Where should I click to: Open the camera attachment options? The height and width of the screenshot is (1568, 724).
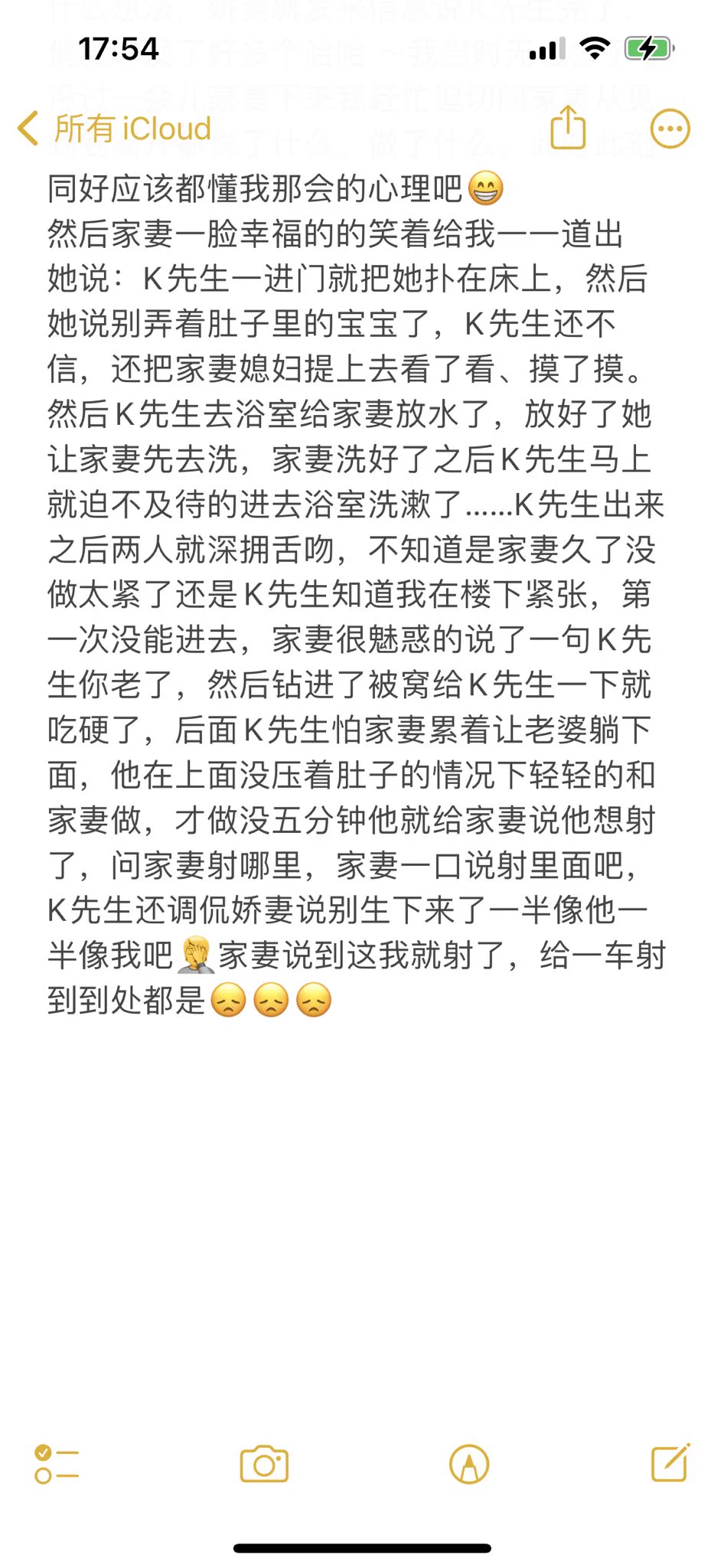(264, 1464)
